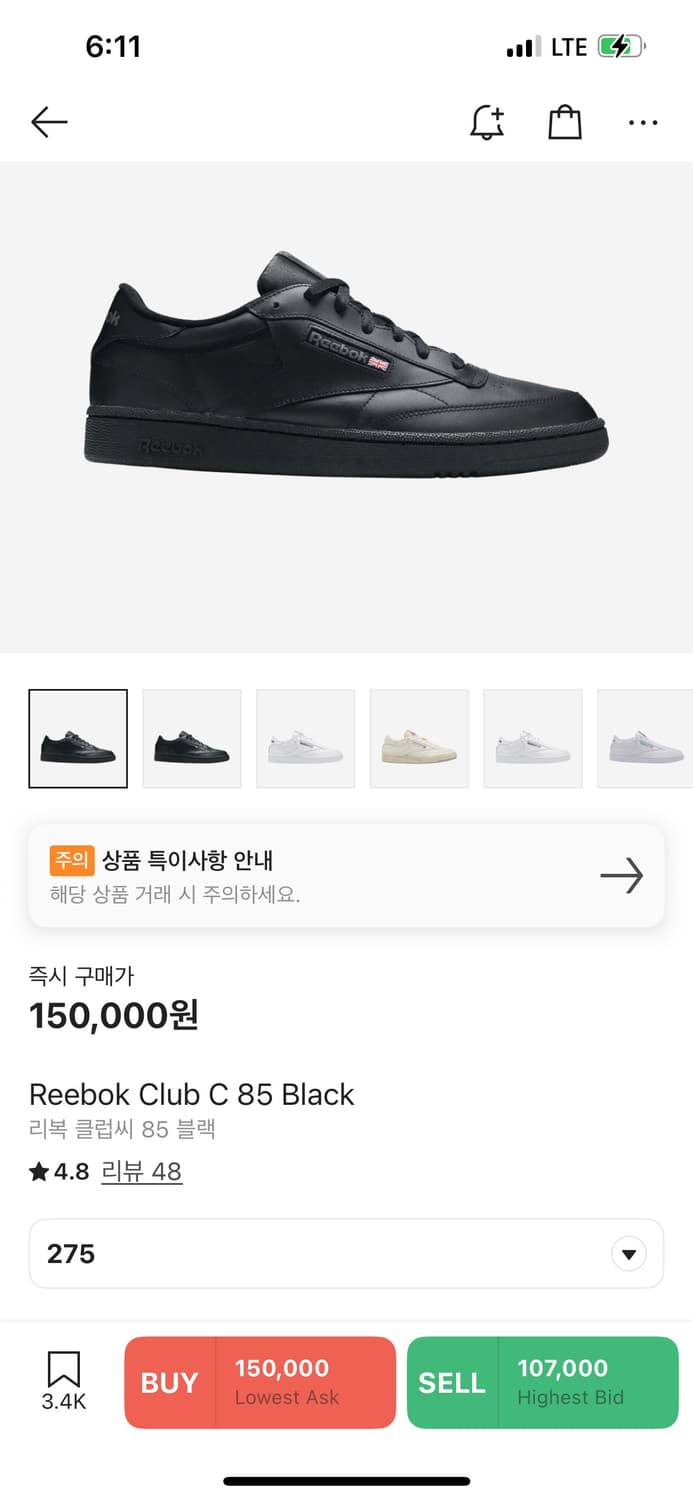693x1500 pixels.
Task: Open the 상품 특이사항 안내 notice
Action: 346,875
